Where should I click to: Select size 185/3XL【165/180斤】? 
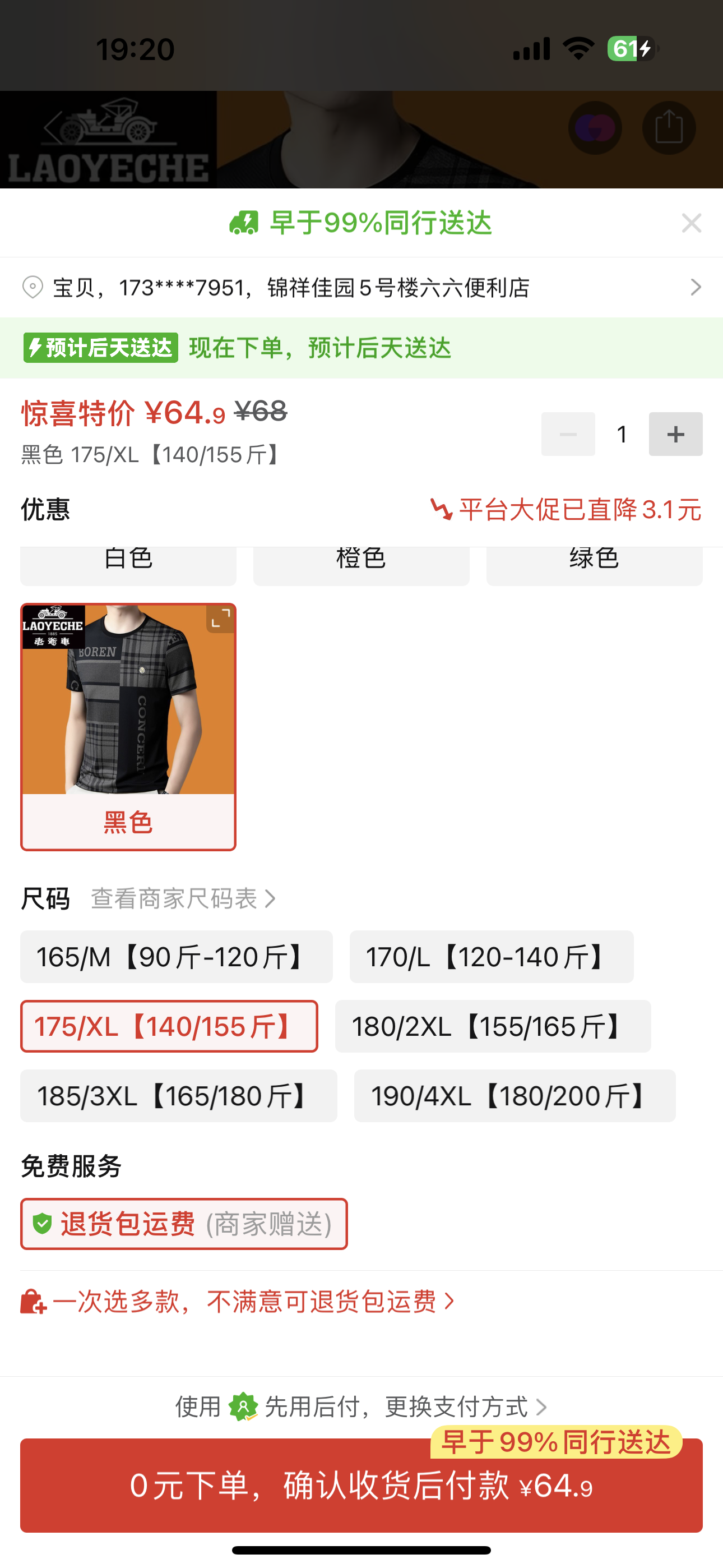pos(178,1096)
